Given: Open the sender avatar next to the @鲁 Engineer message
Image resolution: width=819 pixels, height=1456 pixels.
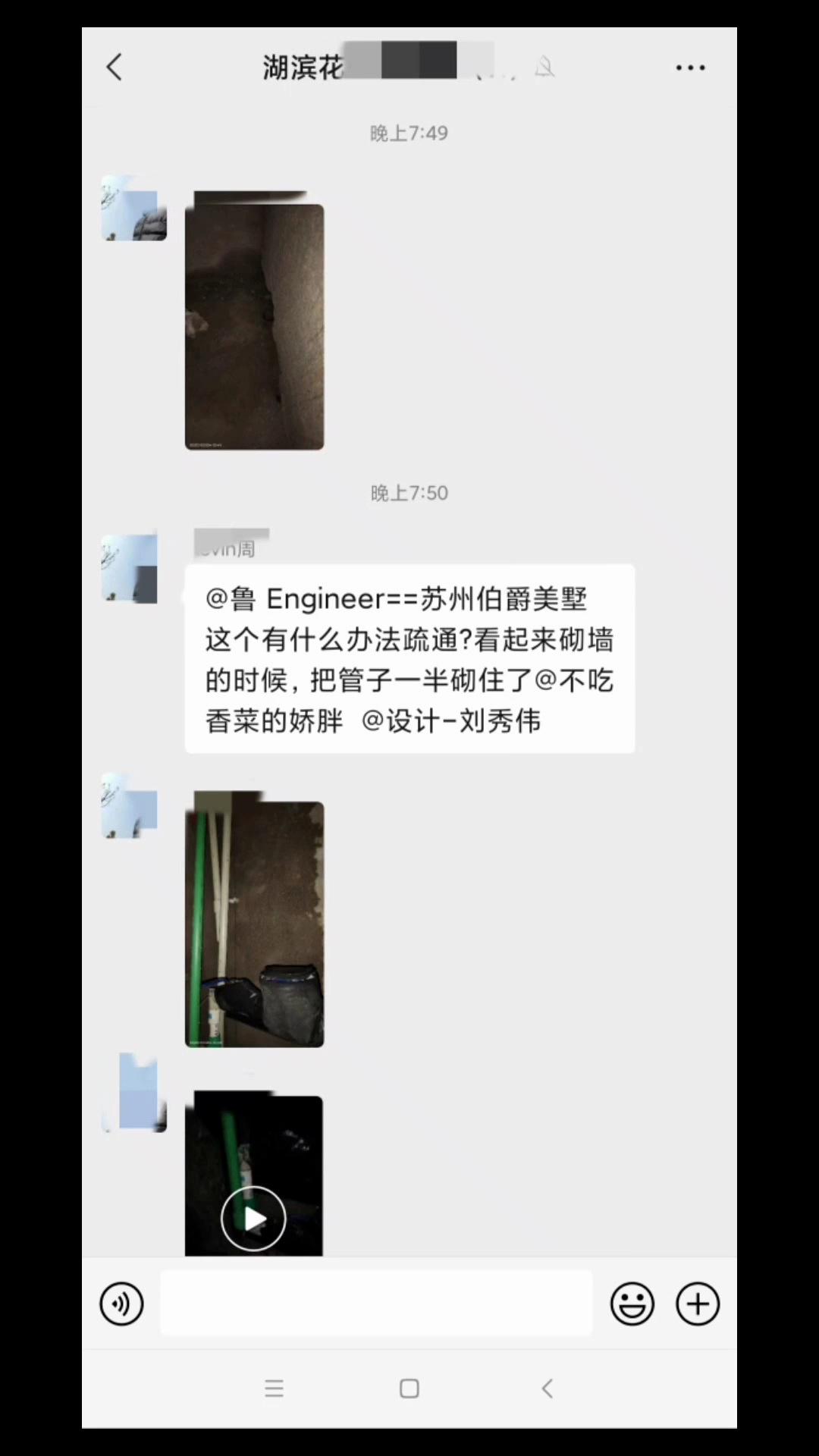Looking at the screenshot, I should pyautogui.click(x=130, y=569).
